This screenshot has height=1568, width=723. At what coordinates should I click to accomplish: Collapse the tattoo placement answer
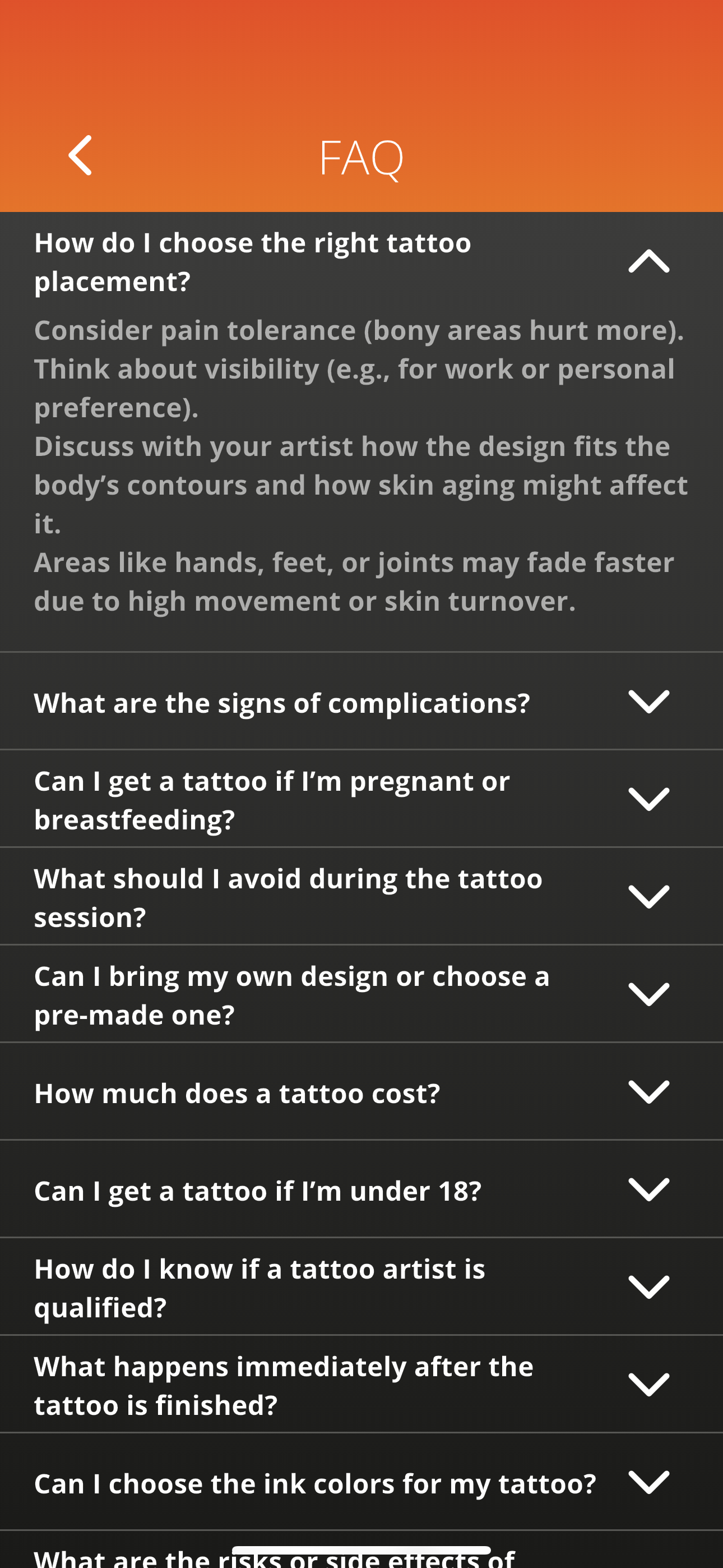click(648, 262)
